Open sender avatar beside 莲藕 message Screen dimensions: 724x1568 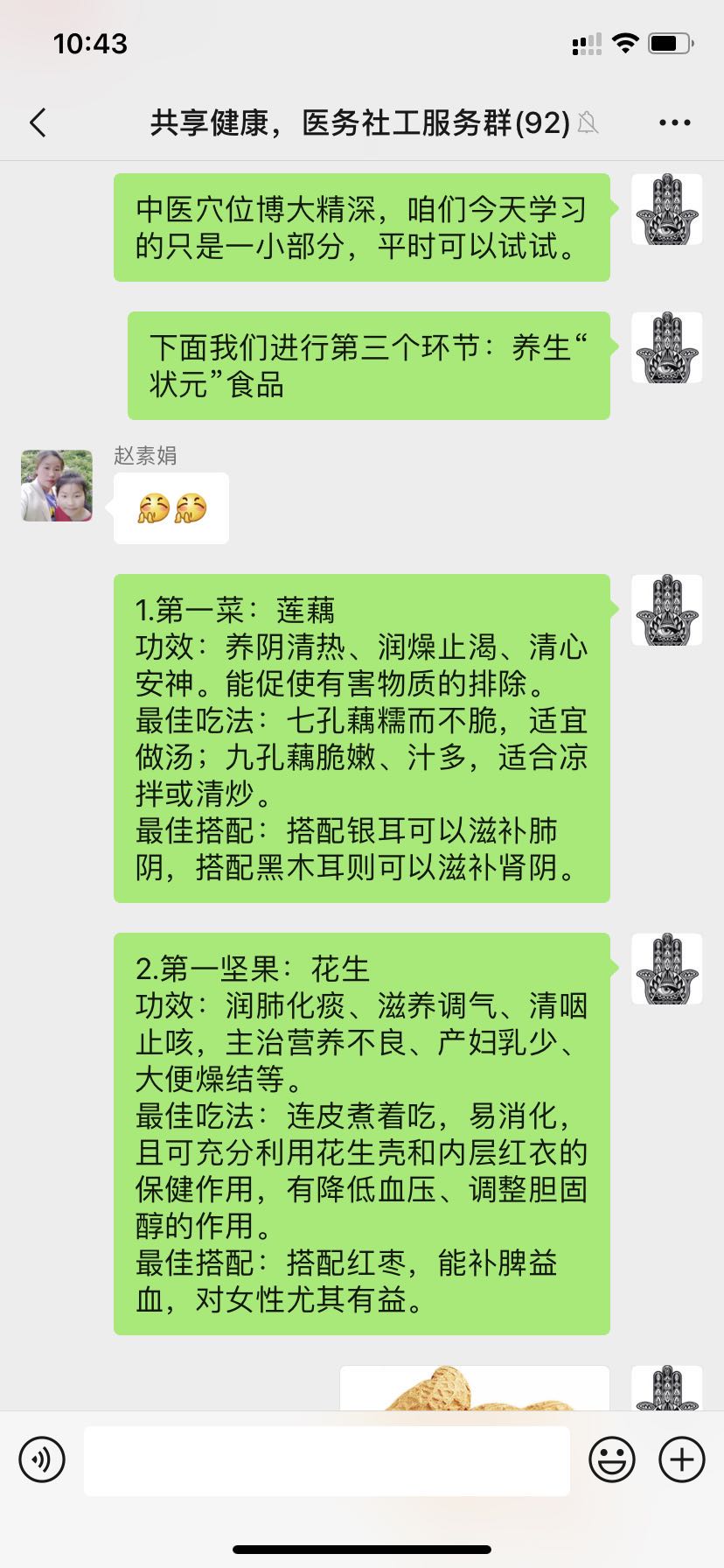(x=666, y=610)
